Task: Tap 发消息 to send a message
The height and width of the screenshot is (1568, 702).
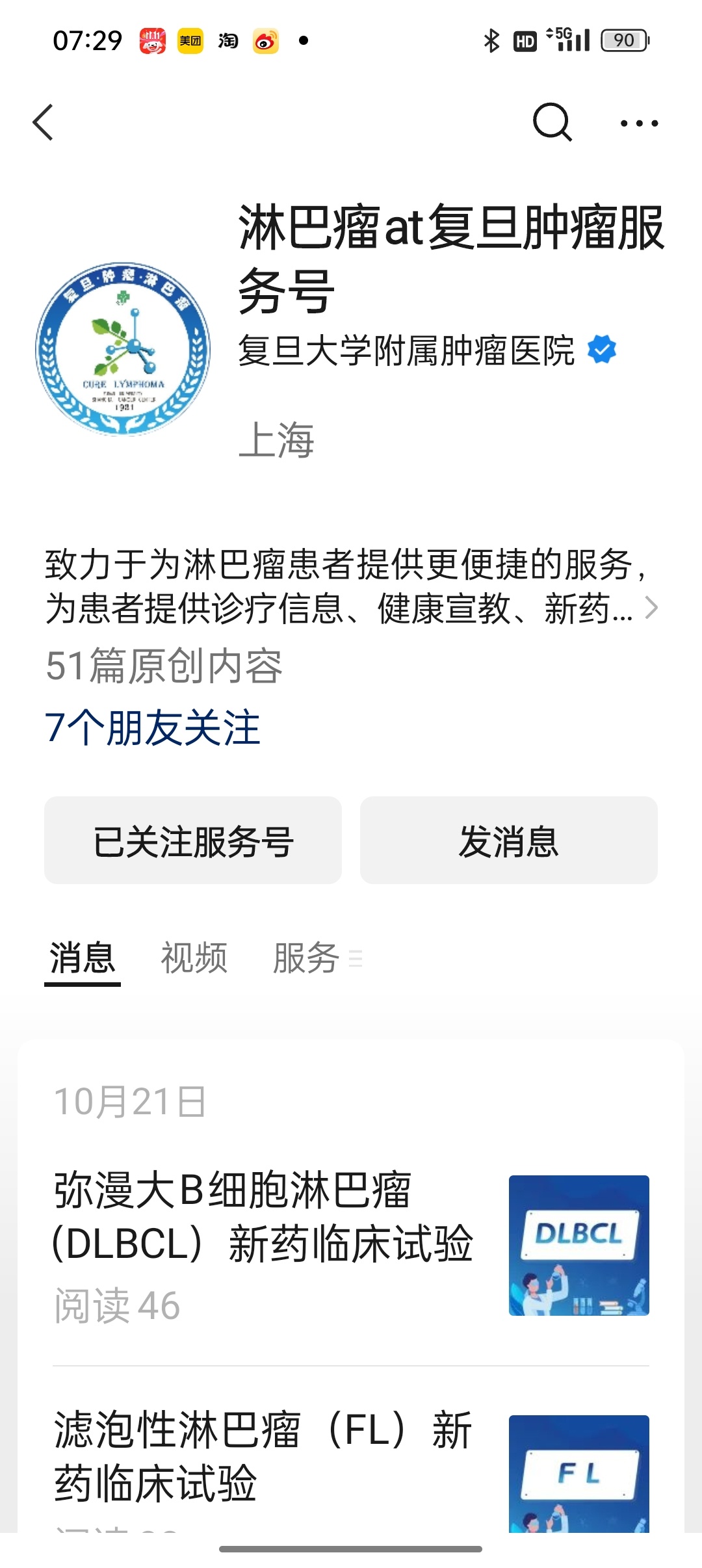Action: point(509,840)
